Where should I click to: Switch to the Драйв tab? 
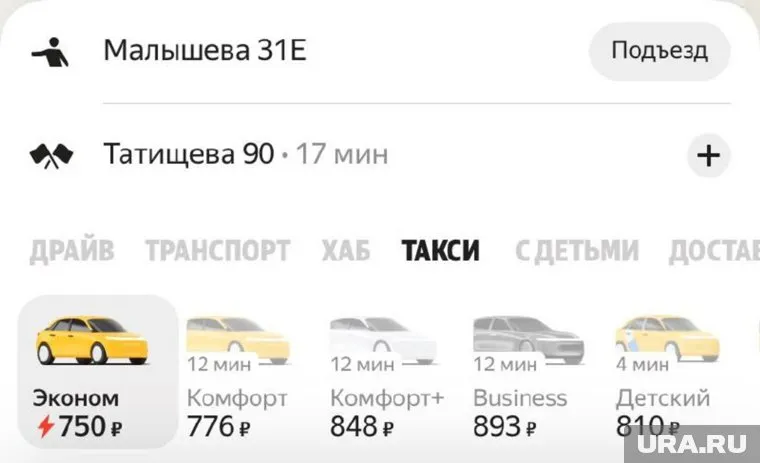tap(71, 250)
